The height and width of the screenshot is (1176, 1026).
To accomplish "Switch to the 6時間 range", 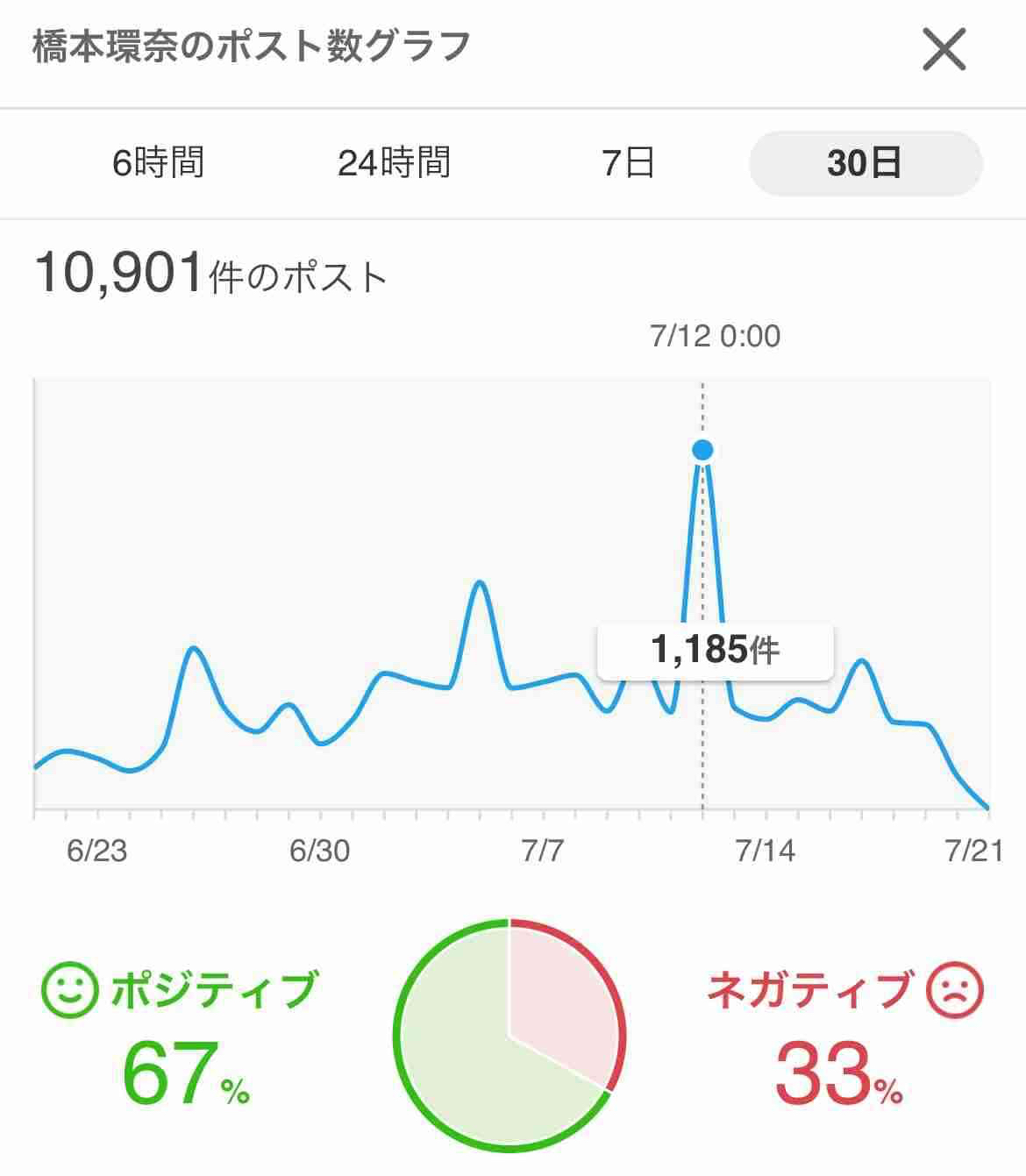I will [x=159, y=163].
